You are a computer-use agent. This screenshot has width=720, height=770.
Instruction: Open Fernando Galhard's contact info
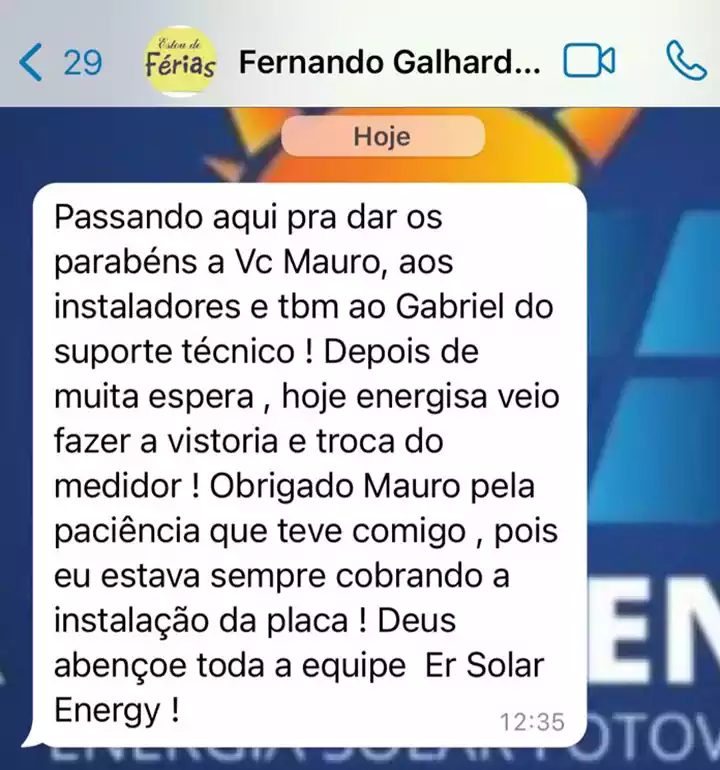click(390, 63)
